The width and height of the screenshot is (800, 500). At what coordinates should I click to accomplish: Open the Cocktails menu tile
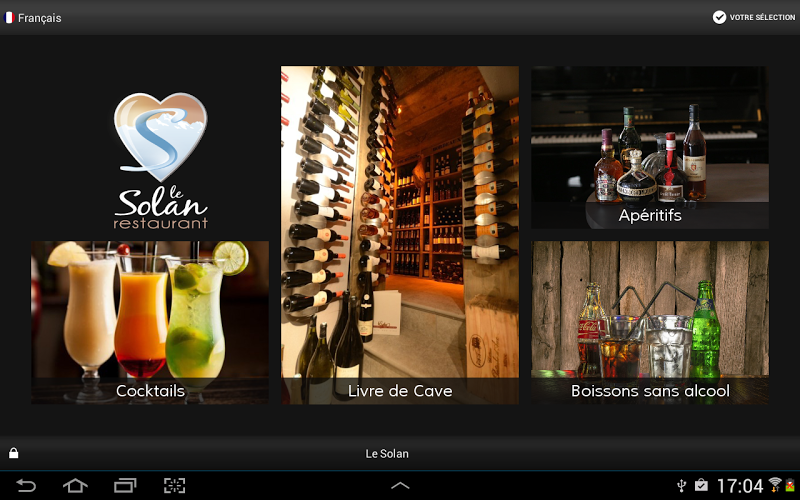tap(150, 322)
